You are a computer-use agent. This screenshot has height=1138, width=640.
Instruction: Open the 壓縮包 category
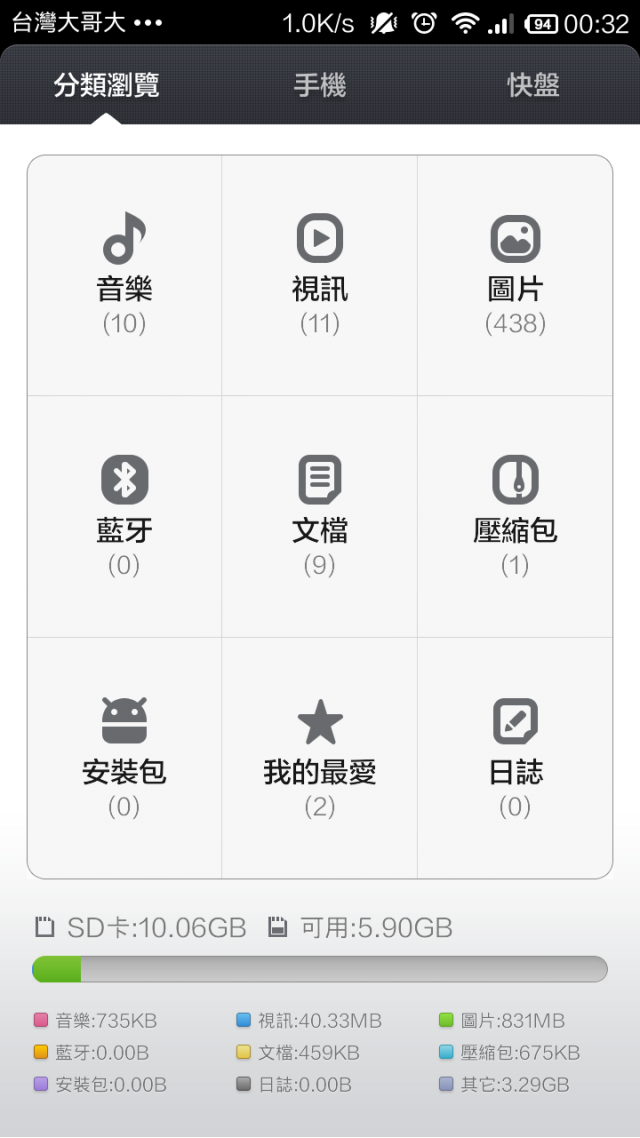pyautogui.click(x=515, y=517)
